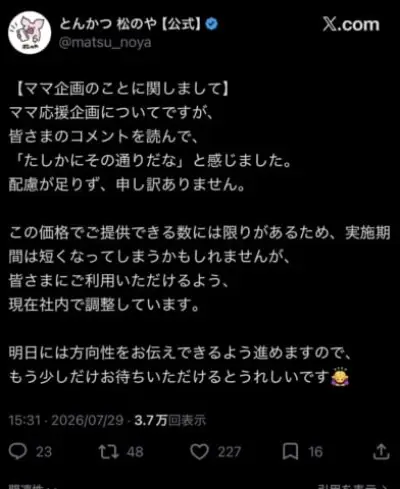Repost this post from 松のや
Viewport: 400px width, 489px height.
(109, 452)
